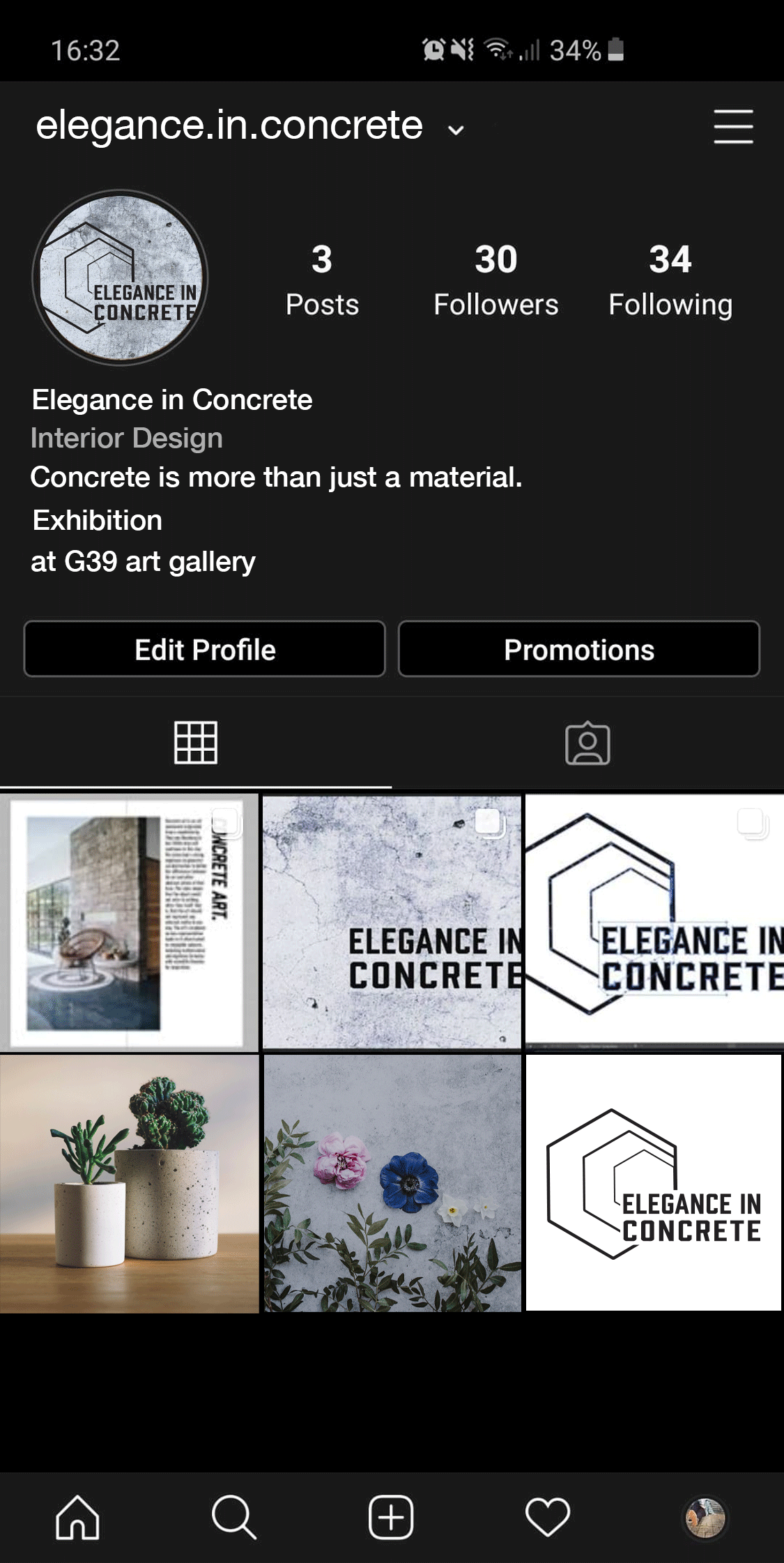
Task: Expand the elegance.in.concrete account switcher
Action: click(x=456, y=130)
